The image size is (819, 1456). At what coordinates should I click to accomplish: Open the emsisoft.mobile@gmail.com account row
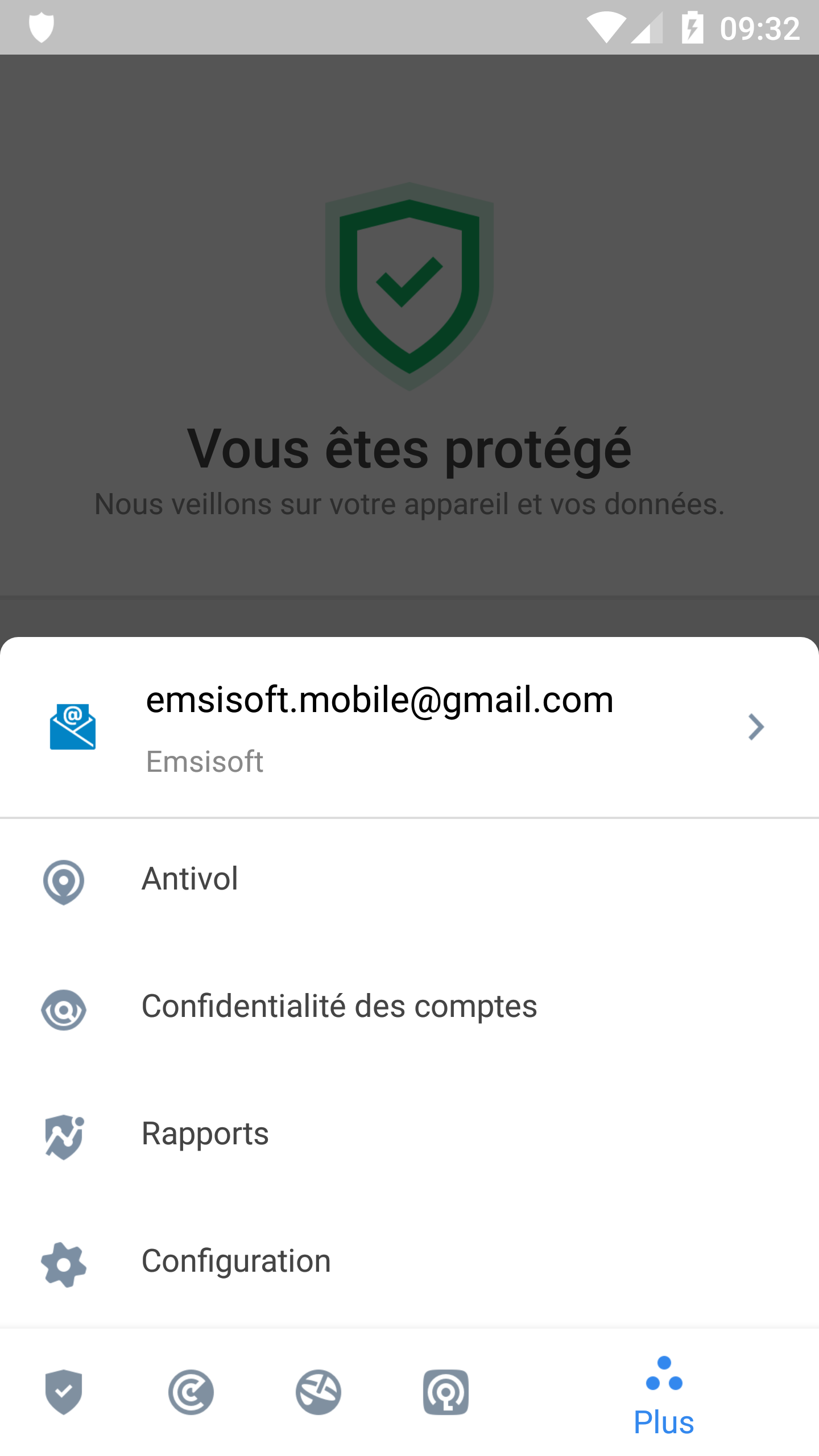click(409, 727)
